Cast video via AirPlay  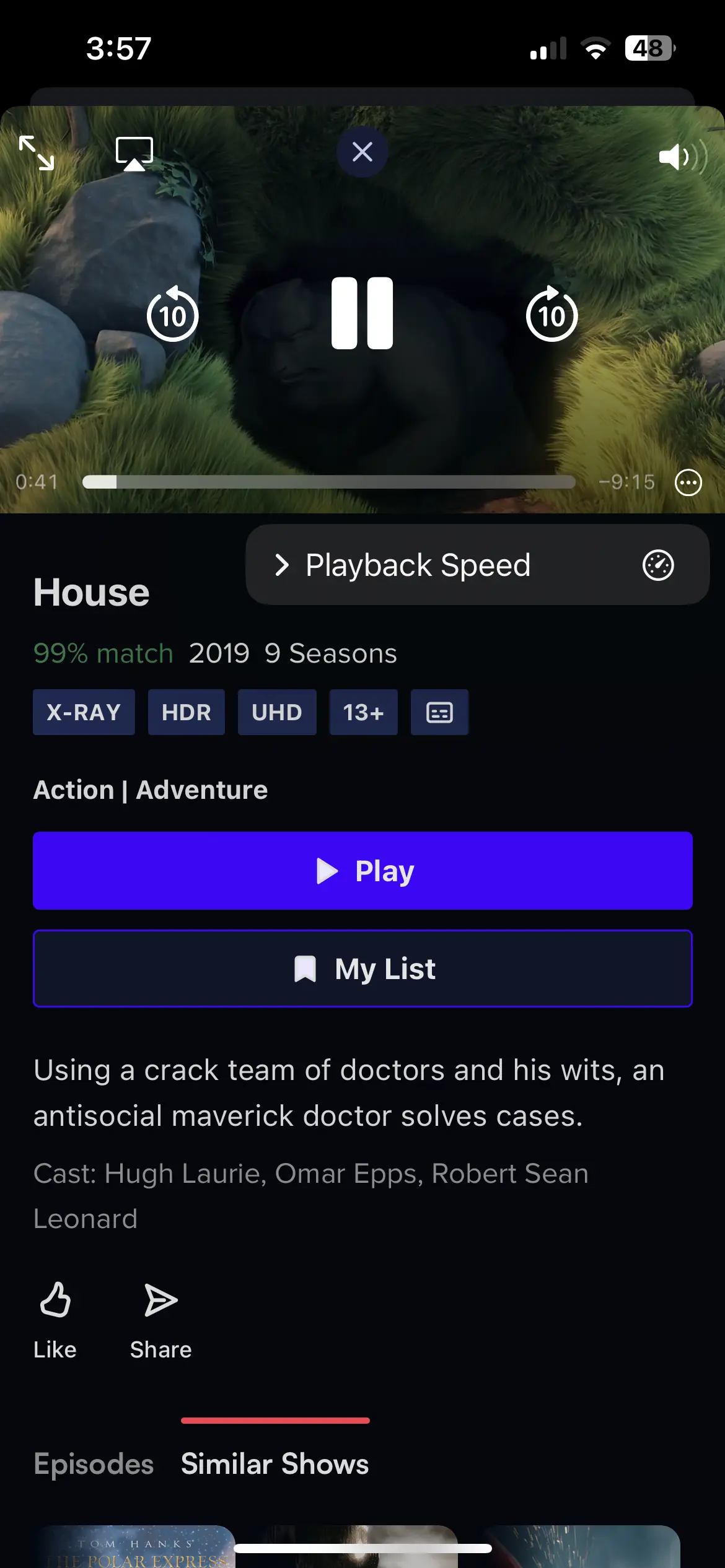(x=133, y=153)
